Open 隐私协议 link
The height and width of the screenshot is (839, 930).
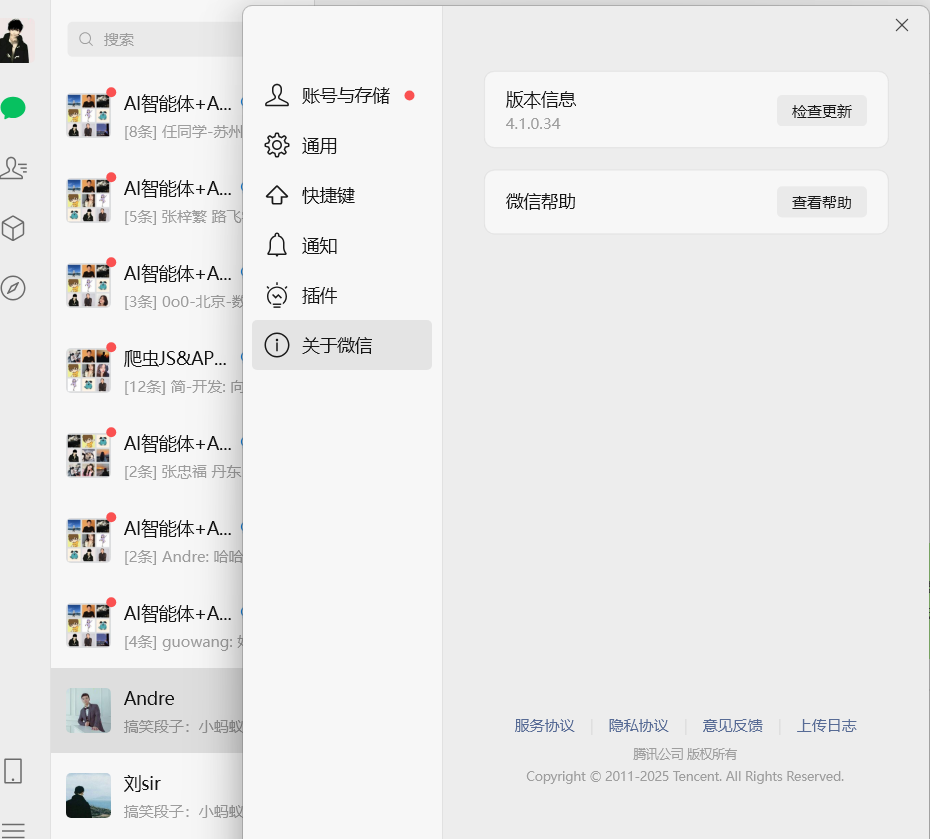click(638, 726)
